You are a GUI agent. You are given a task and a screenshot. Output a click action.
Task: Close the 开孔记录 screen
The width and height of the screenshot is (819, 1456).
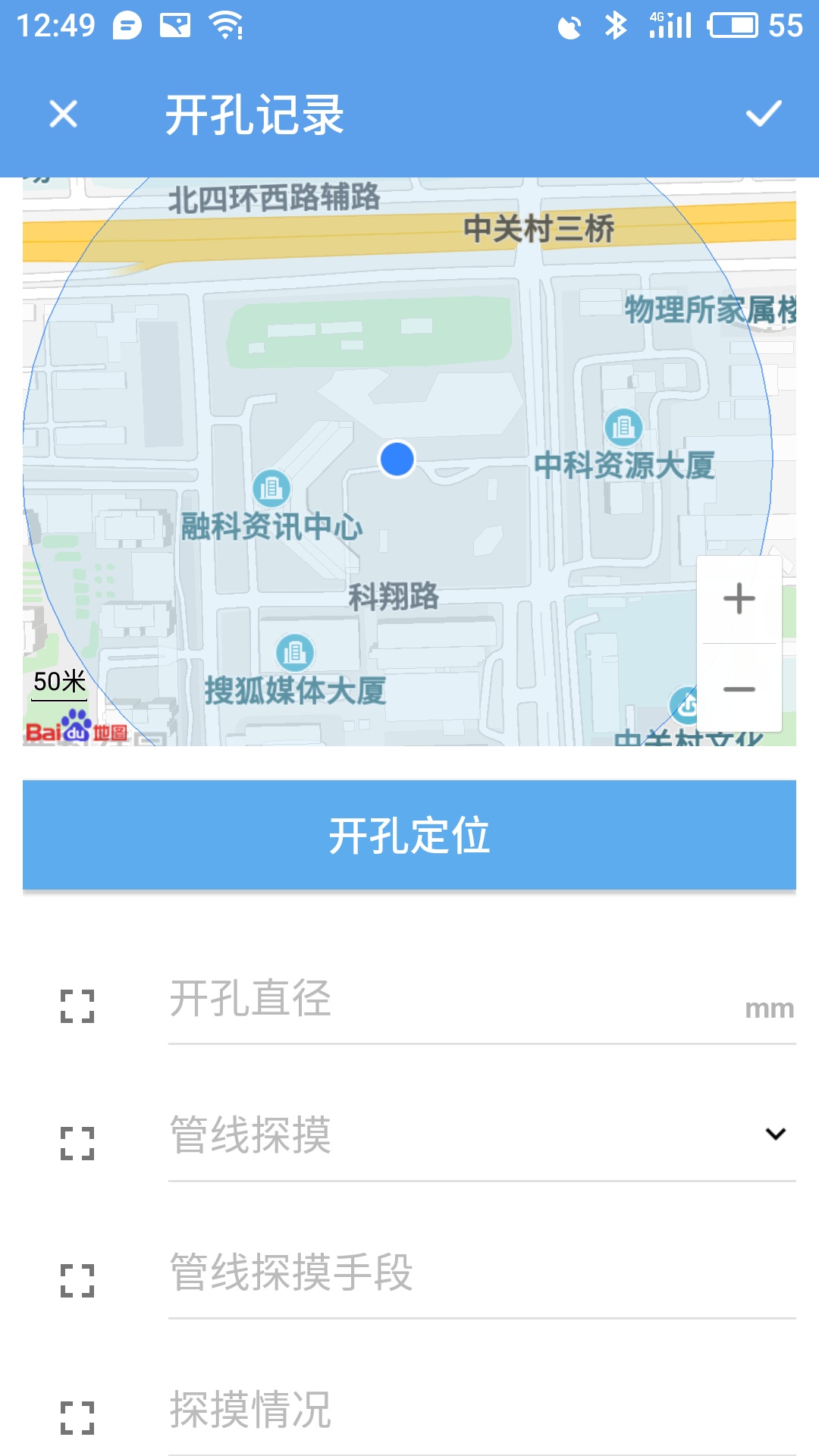pos(63,115)
